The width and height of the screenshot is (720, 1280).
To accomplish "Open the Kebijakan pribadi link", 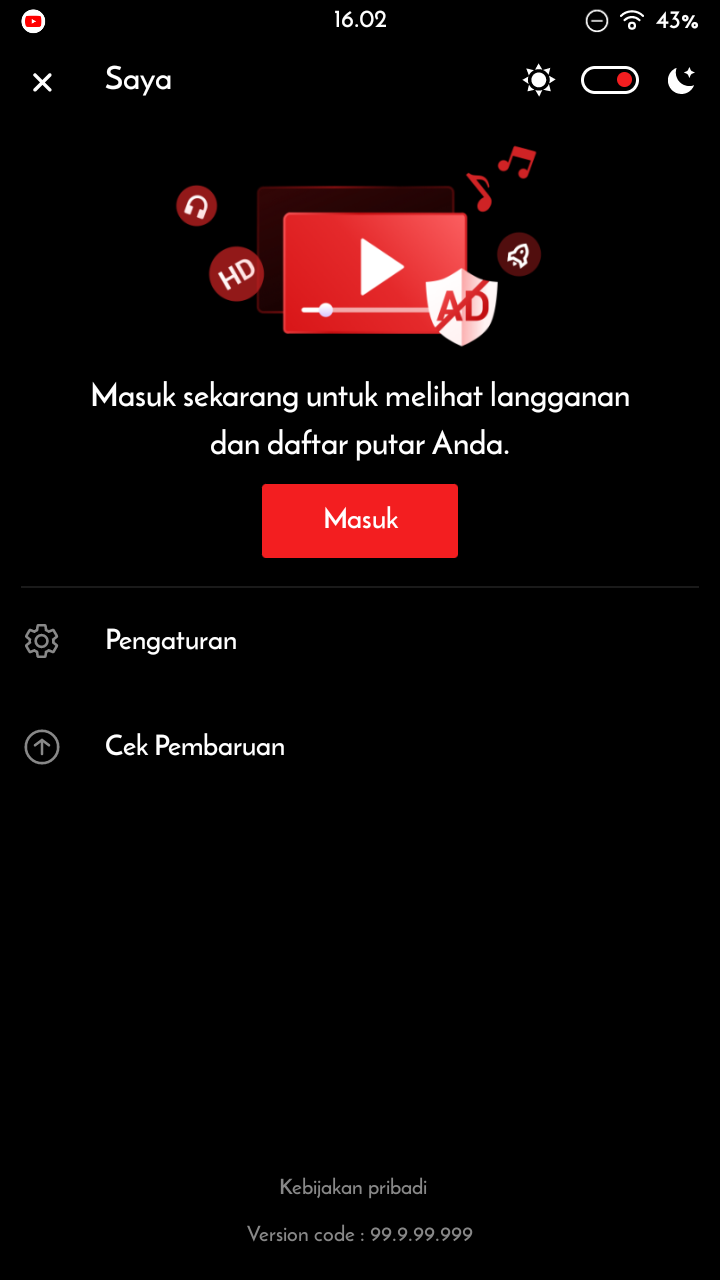I will (353, 1188).
